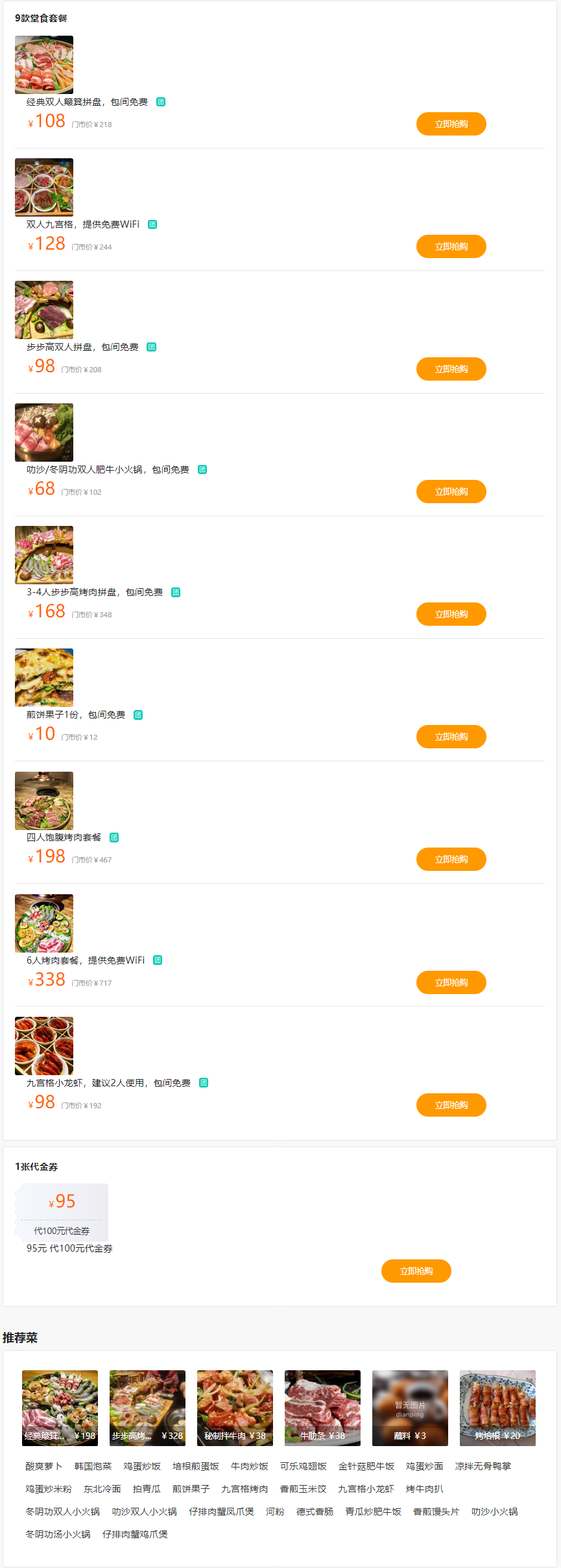Purchase the 步步高双人拼盘 package
This screenshot has height=1568, width=561.
[x=451, y=369]
